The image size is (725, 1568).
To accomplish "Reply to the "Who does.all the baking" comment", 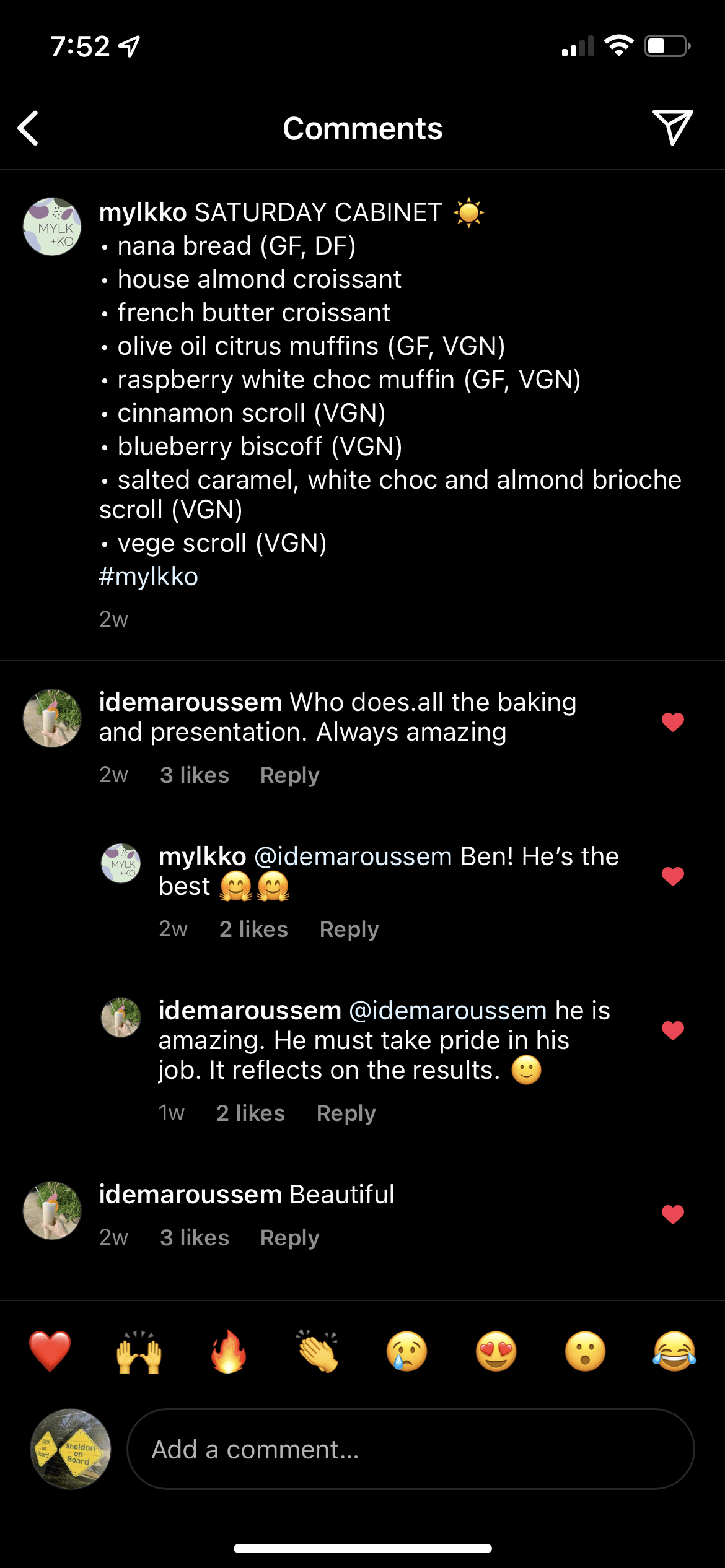I will click(289, 775).
